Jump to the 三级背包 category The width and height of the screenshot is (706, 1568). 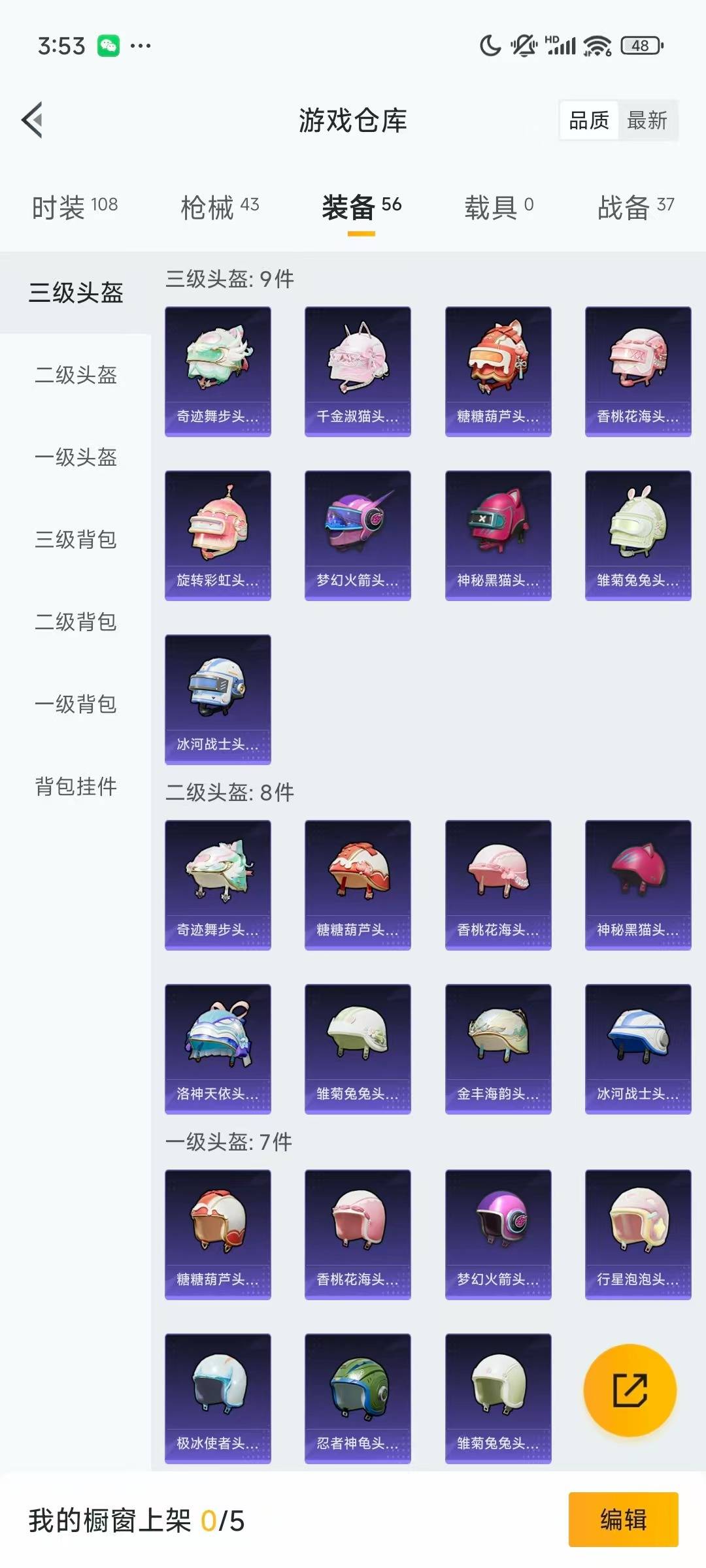click(76, 540)
